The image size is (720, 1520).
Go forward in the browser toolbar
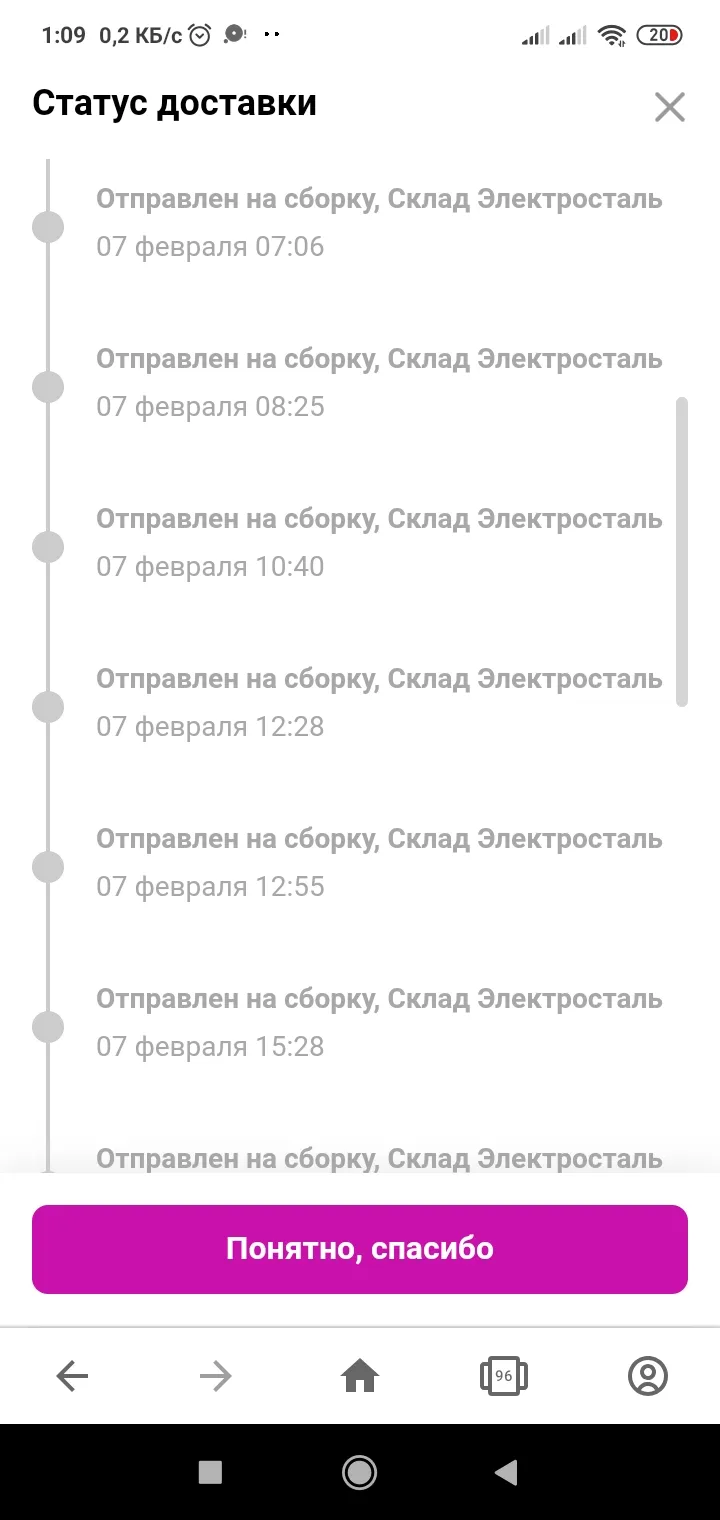pos(215,1377)
